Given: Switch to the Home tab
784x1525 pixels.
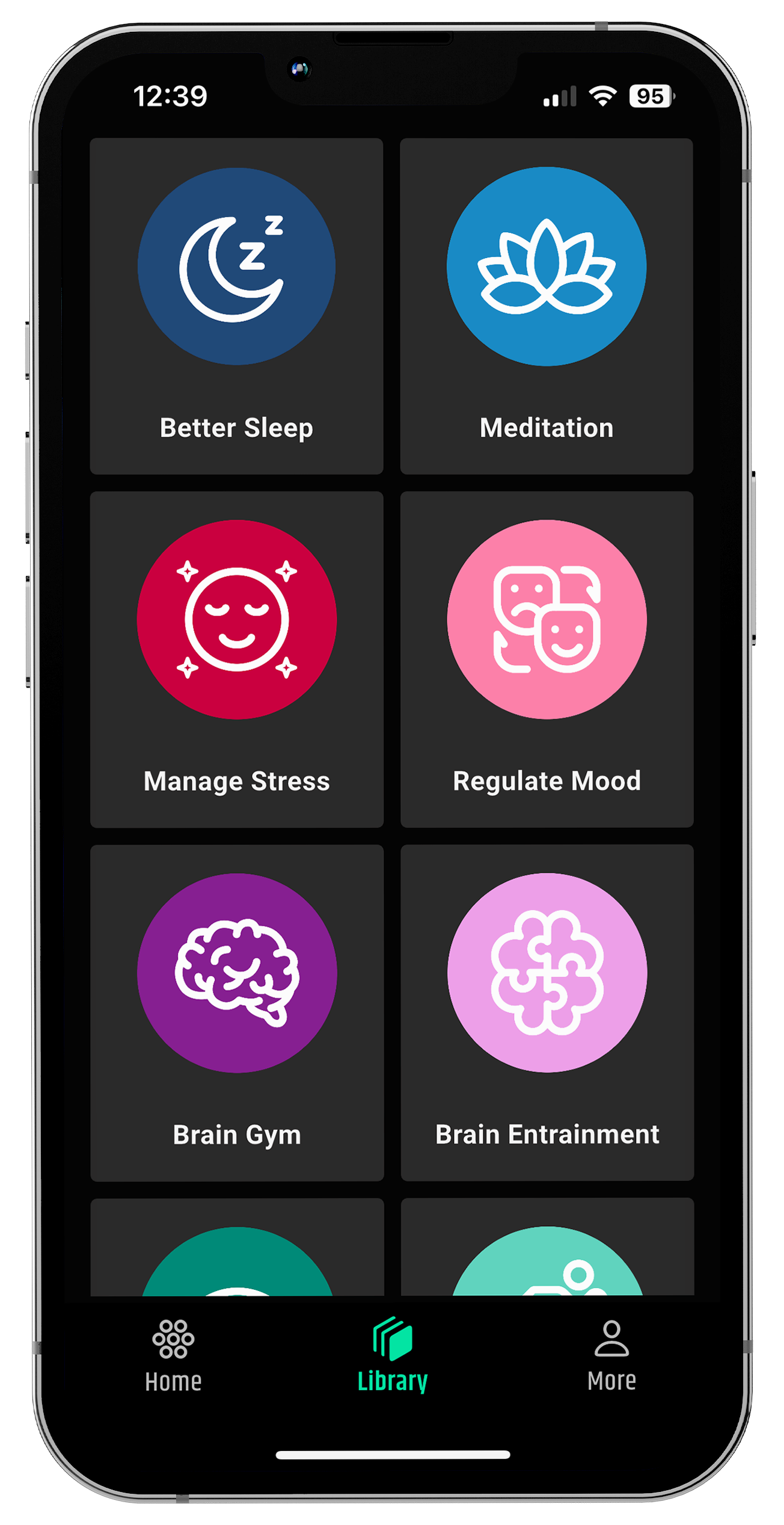Looking at the screenshot, I should click(x=173, y=1355).
